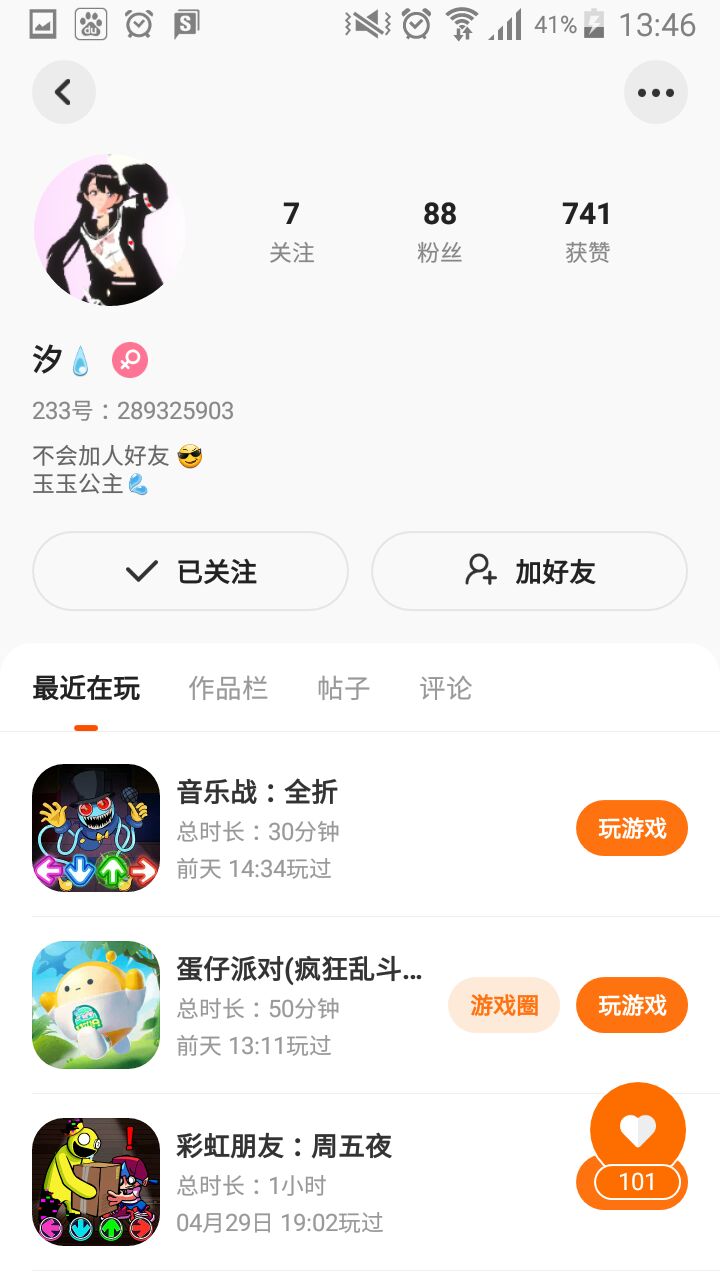Open the three-dot overflow menu
Screen dimensions: 720x1280
tap(656, 93)
